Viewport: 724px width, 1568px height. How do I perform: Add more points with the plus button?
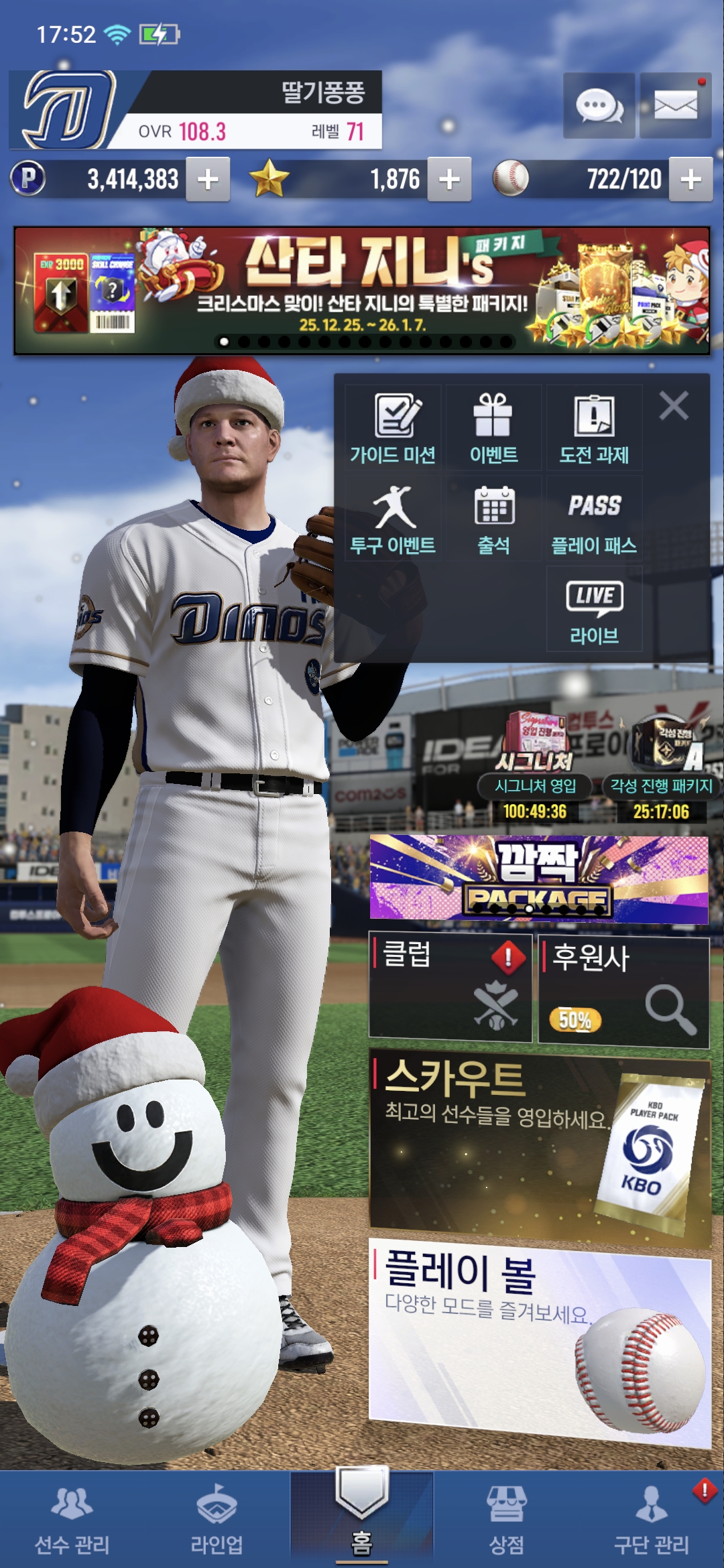pyautogui.click(x=208, y=180)
